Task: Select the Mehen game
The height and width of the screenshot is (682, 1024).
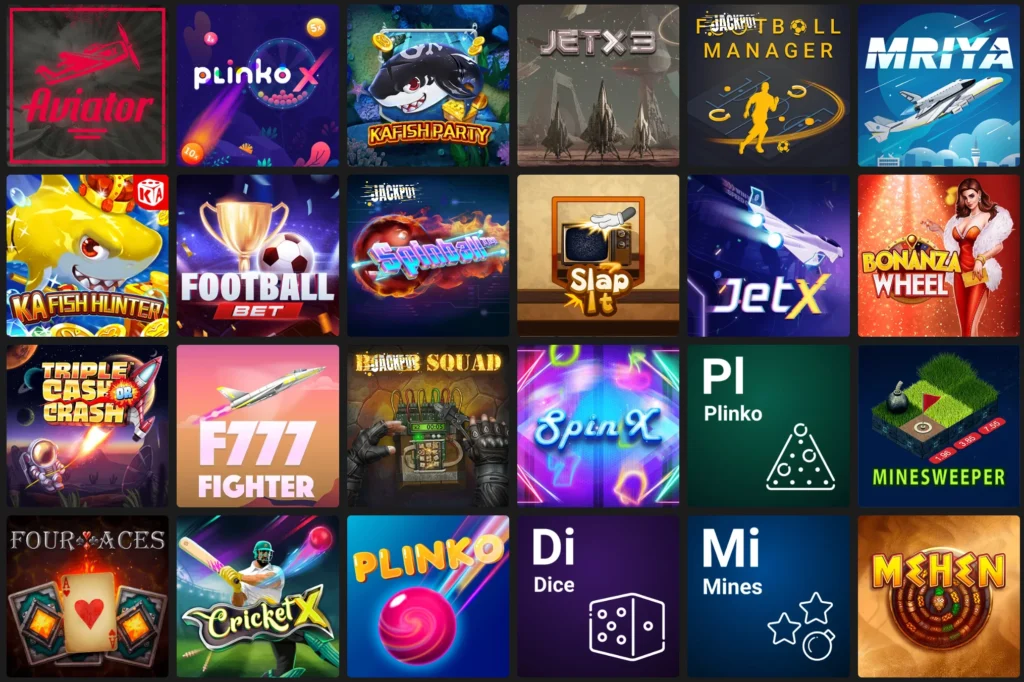Action: (x=938, y=596)
